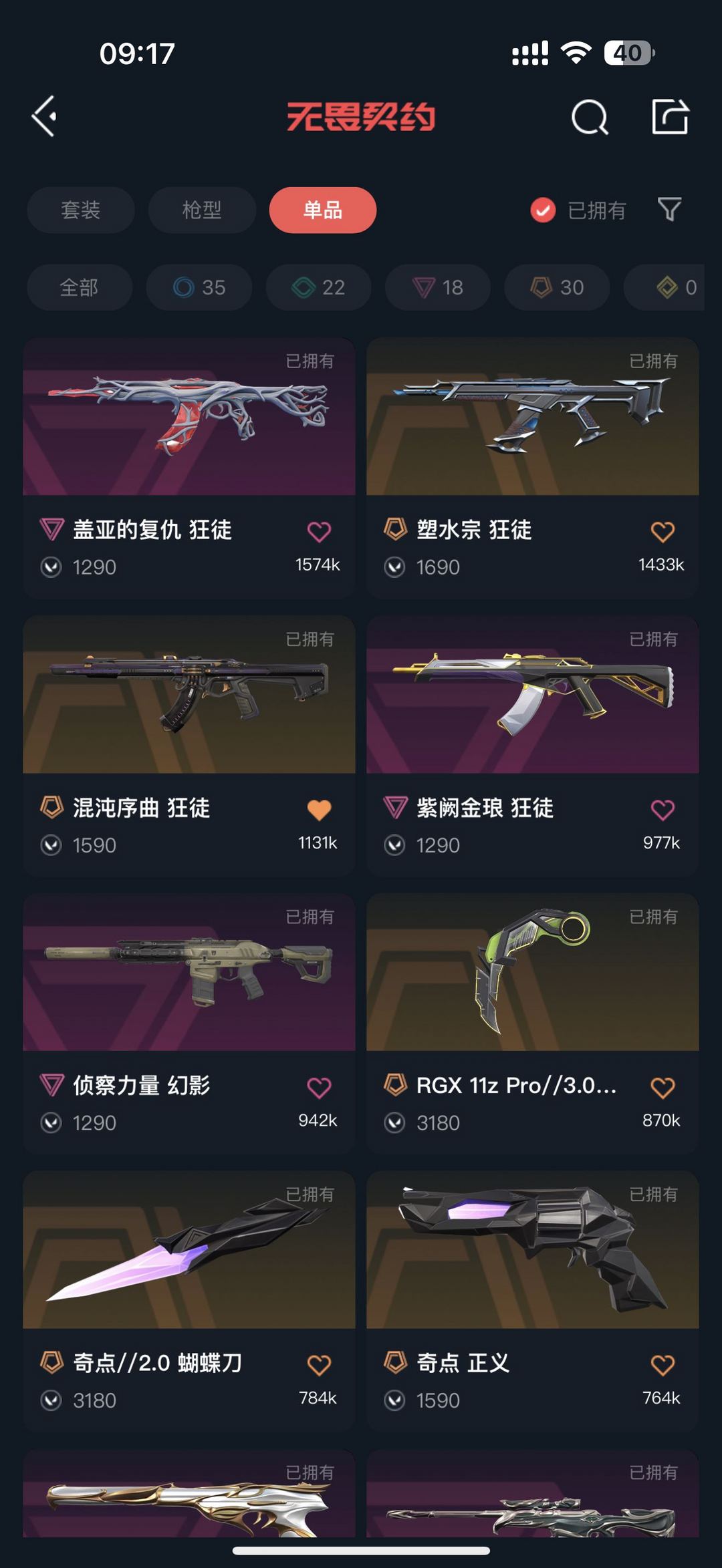Filter by the blue tier chip with 35
Viewport: 722px width, 1568px height.
click(x=199, y=287)
